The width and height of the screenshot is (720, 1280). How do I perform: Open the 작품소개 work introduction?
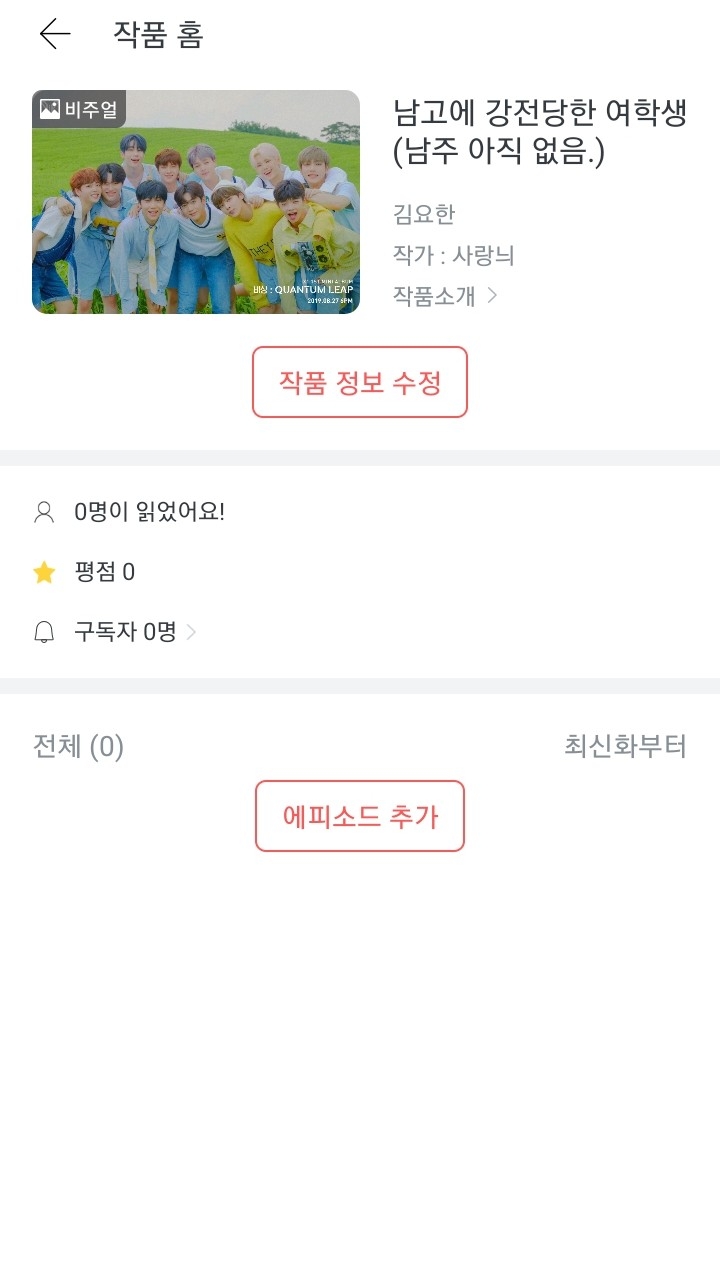(445, 295)
